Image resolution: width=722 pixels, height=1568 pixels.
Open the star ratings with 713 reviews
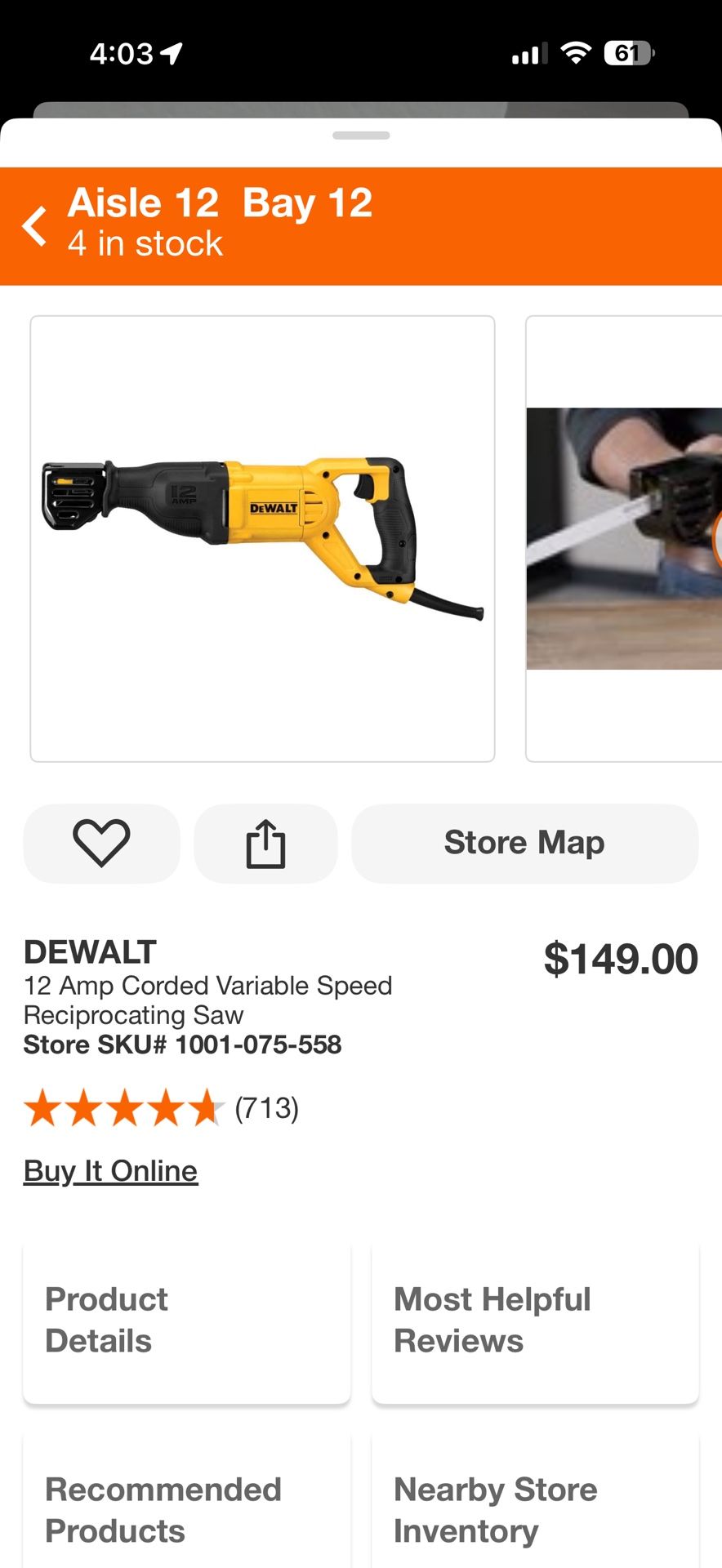tap(161, 1108)
